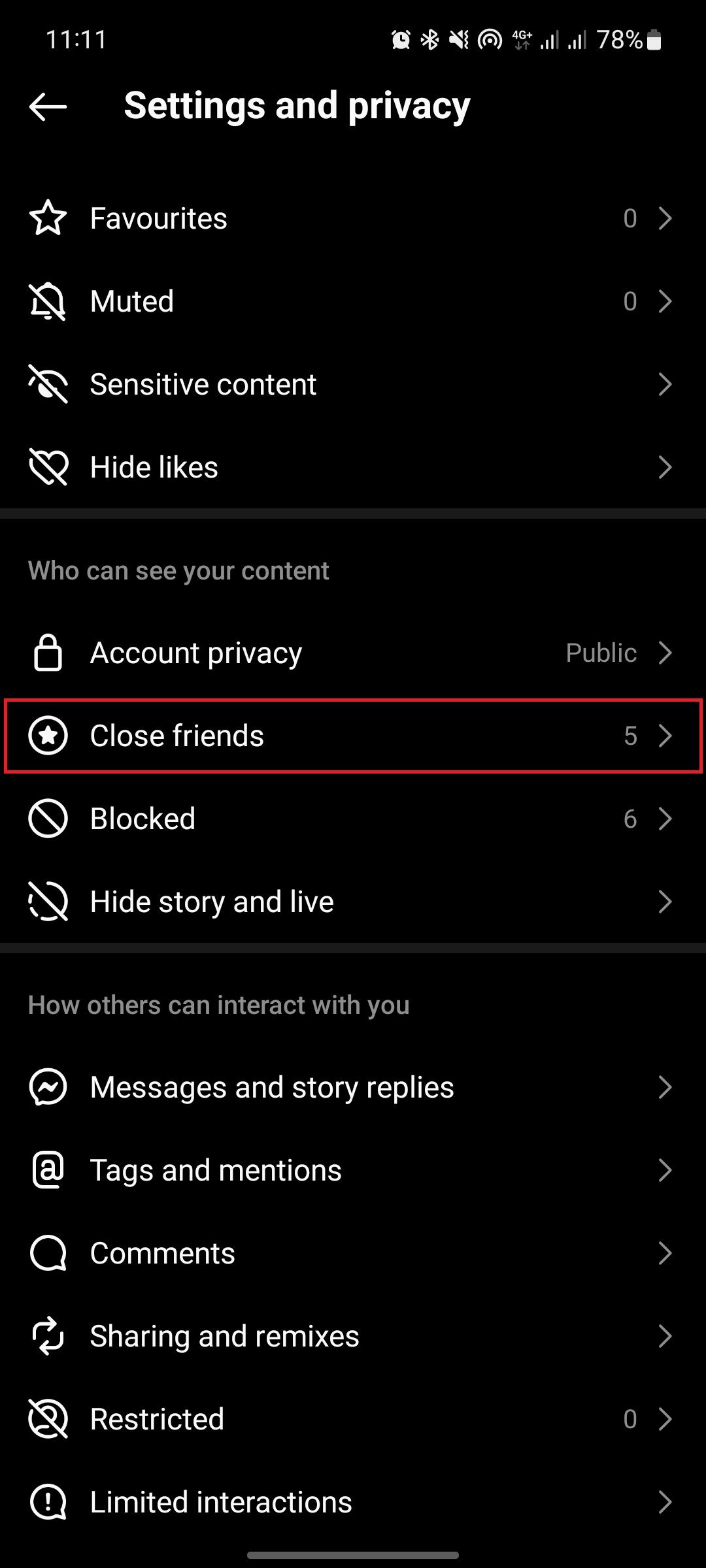This screenshot has width=706, height=1568.
Task: Open Sharing and remixes
Action: coord(353,1336)
